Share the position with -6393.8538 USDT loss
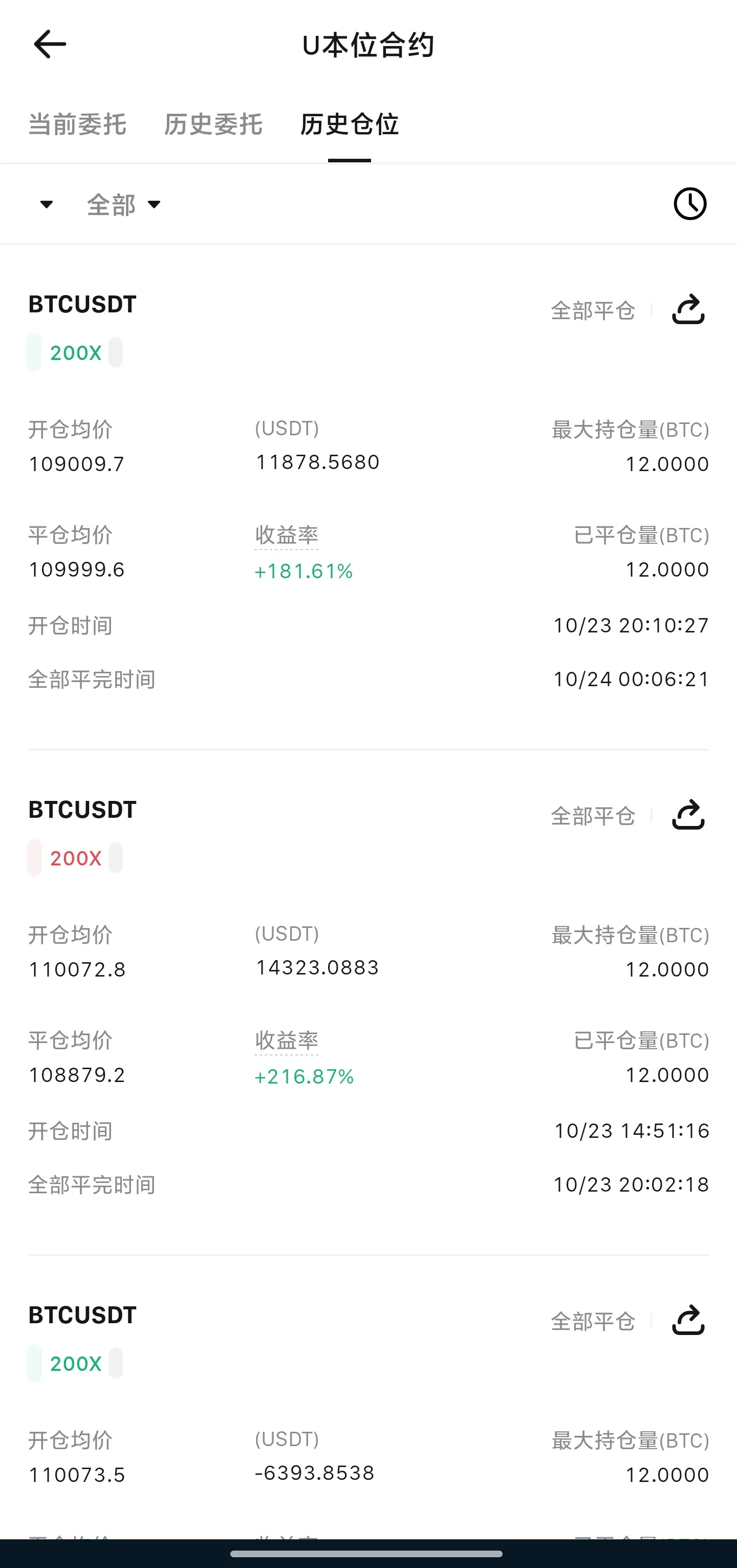The image size is (737, 1568). click(688, 1320)
